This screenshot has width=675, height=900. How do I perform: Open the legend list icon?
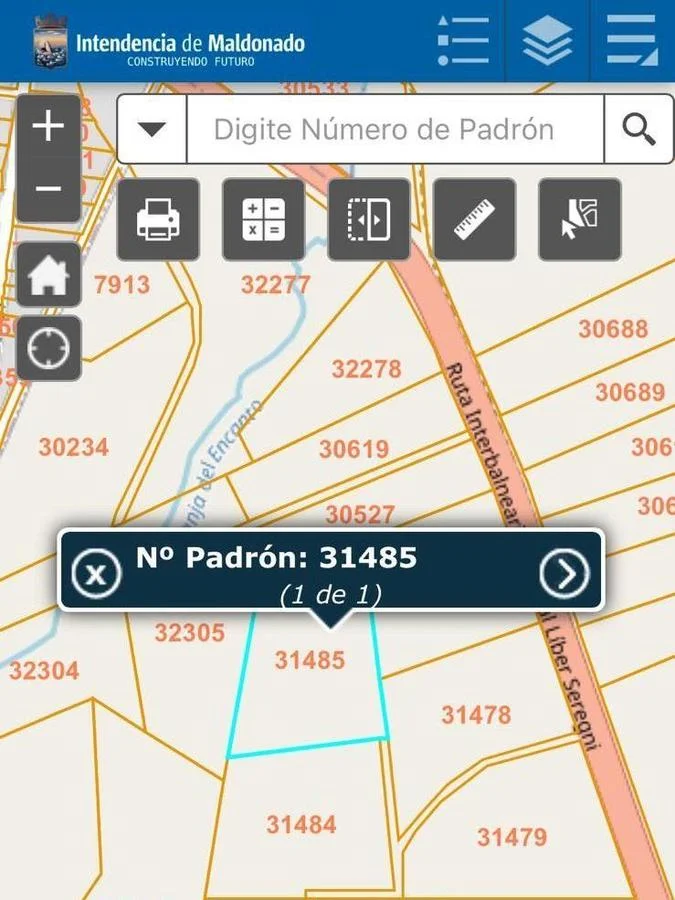[463, 41]
